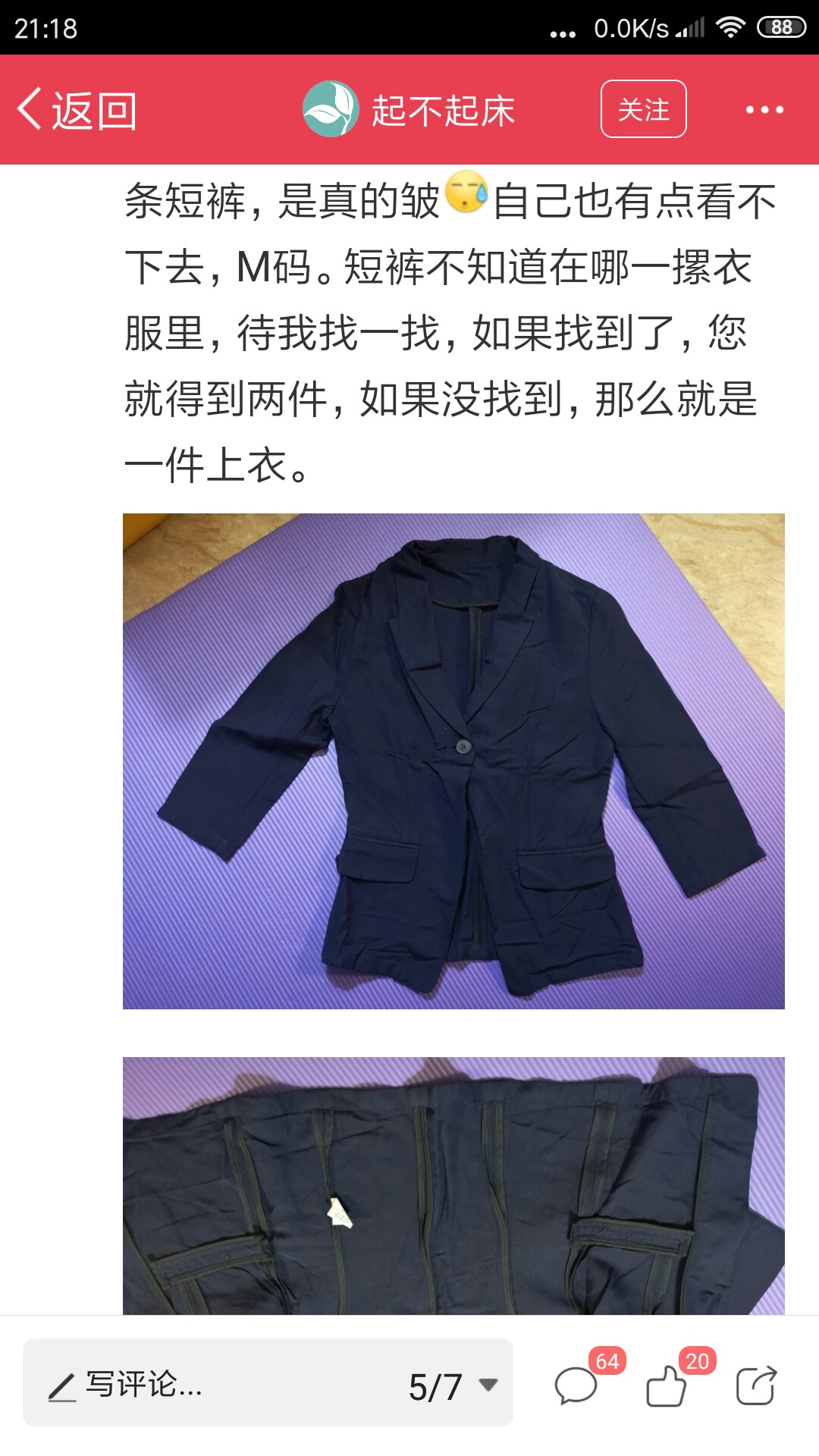View the navy blazer photo
The width and height of the screenshot is (819, 1456).
coord(453,761)
